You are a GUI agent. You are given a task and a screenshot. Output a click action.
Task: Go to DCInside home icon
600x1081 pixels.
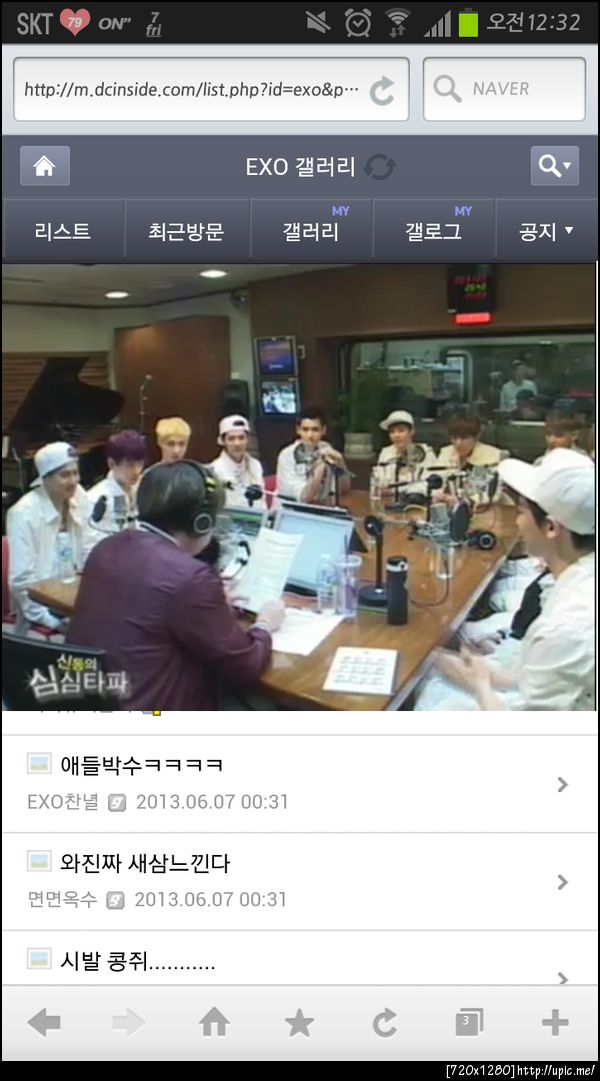pyautogui.click(x=45, y=166)
